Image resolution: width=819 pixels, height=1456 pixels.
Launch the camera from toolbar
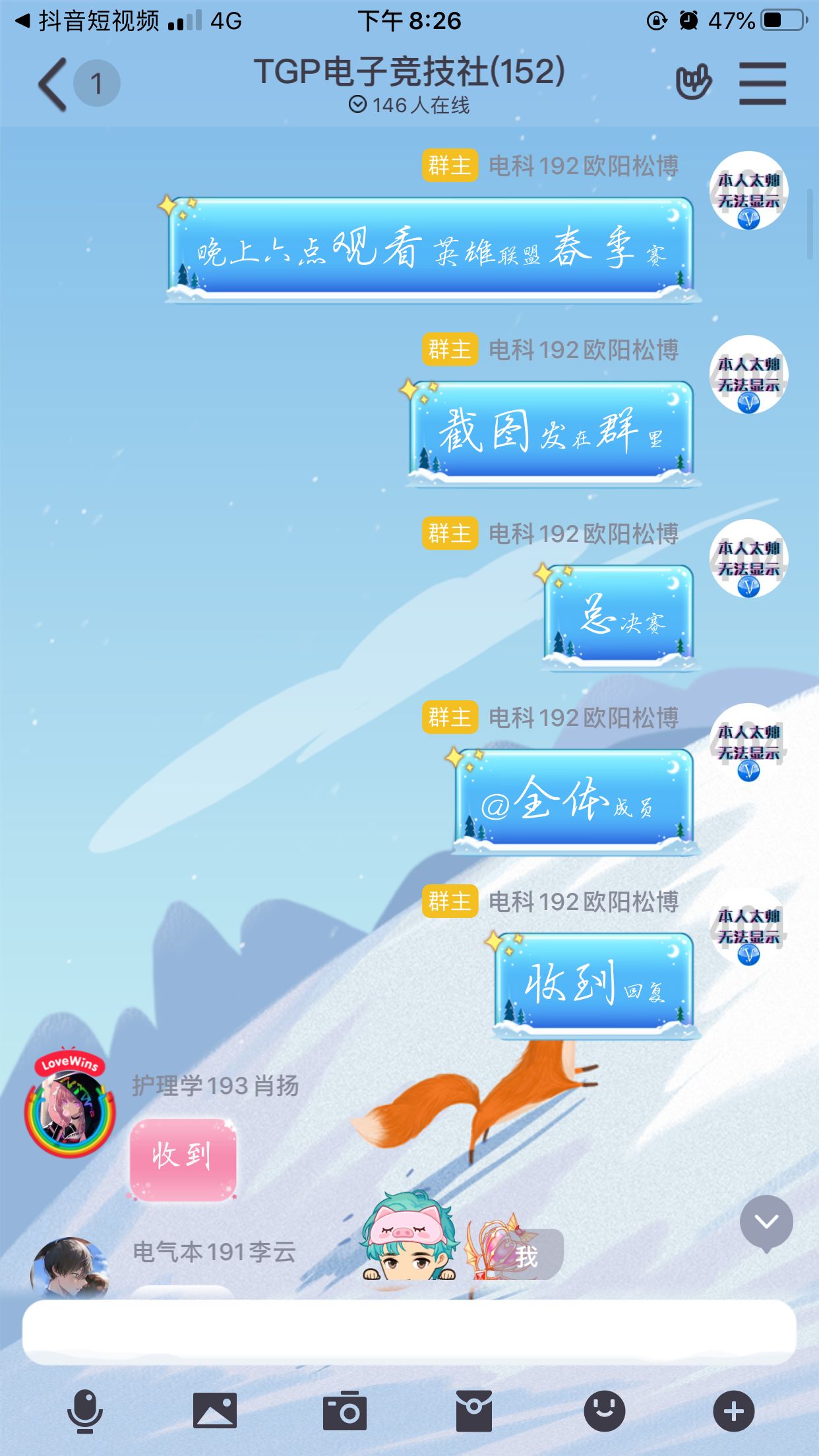pos(344,1411)
